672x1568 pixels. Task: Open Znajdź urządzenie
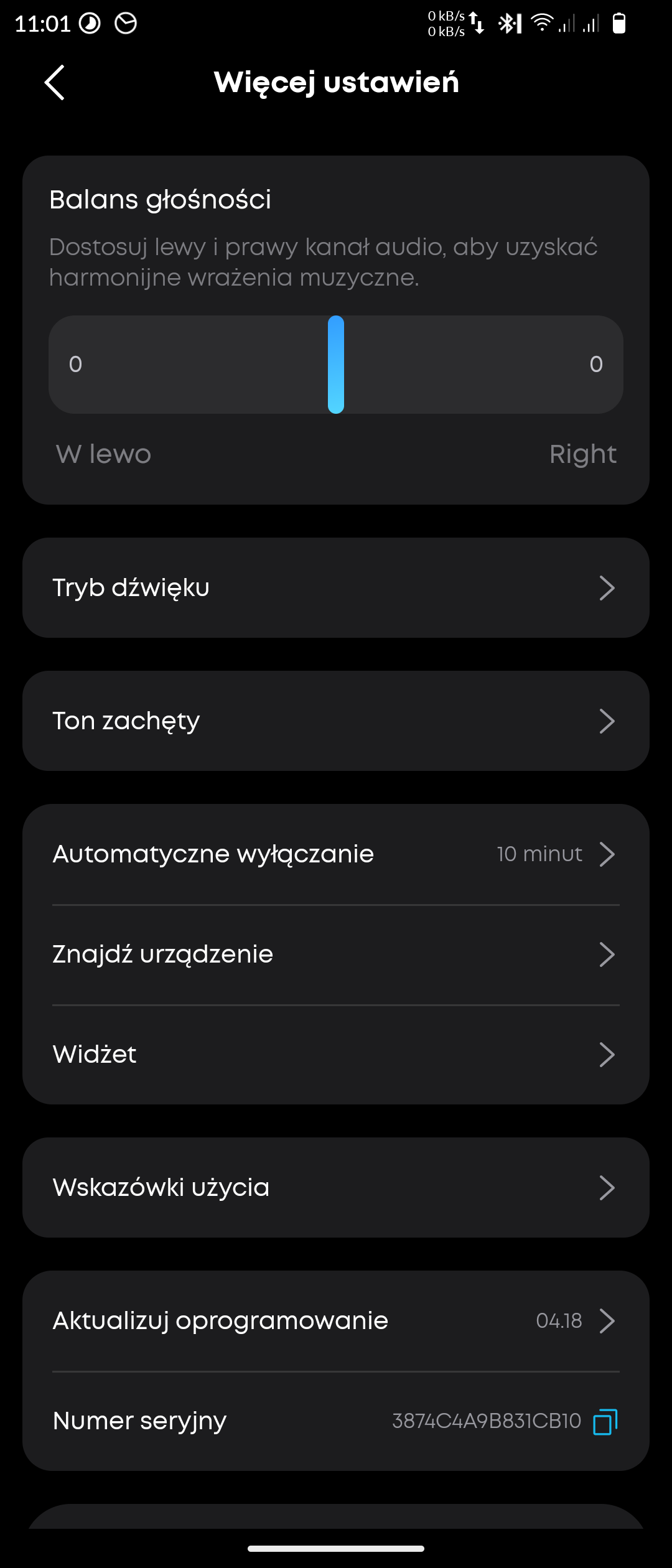point(336,954)
